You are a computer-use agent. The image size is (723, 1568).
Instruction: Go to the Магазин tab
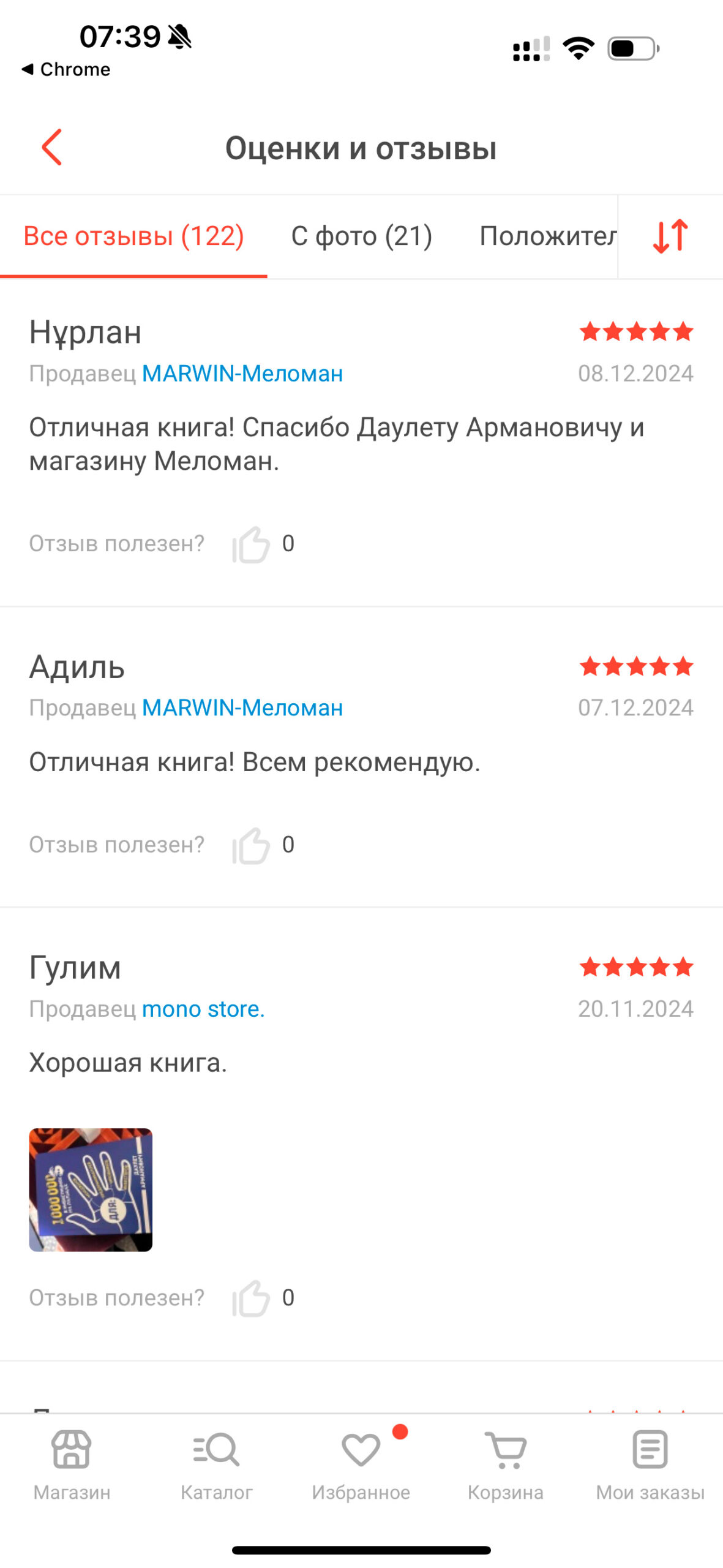click(72, 1465)
